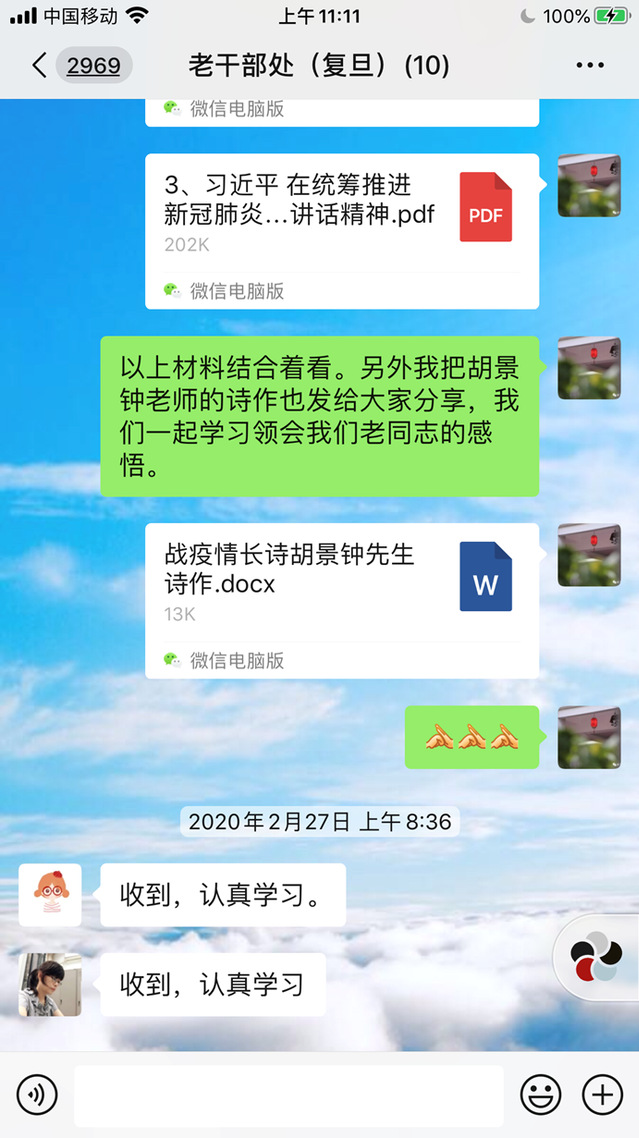Go back to the chat list
The height and width of the screenshot is (1138, 639).
(40, 66)
